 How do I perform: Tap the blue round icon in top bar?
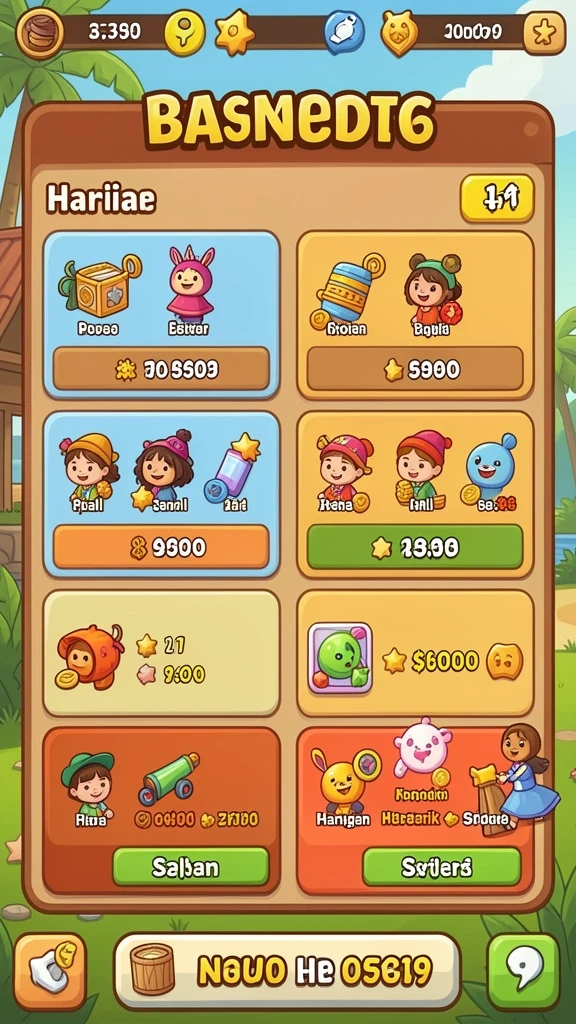[344, 32]
